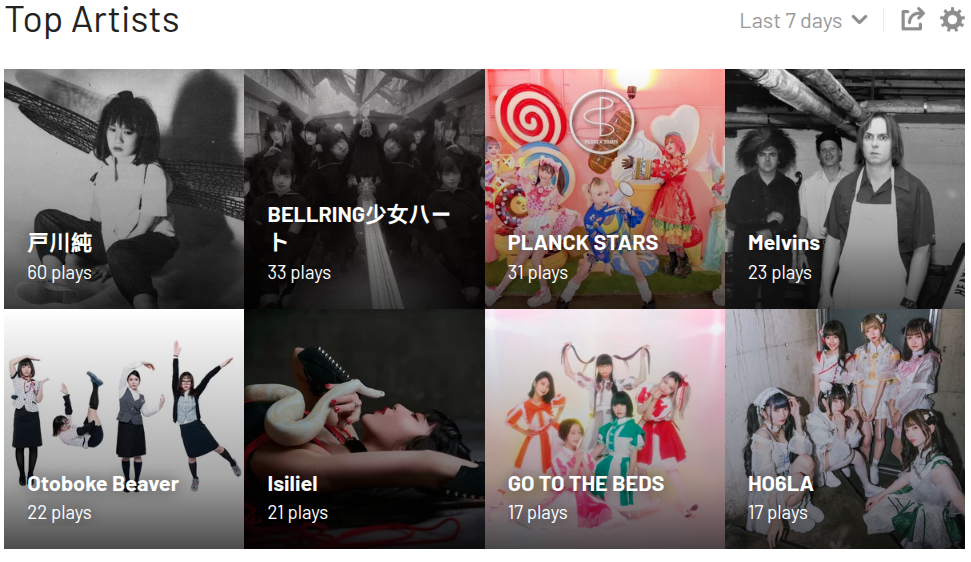
Task: Open the Isiliel artist tile
Action: pos(364,428)
